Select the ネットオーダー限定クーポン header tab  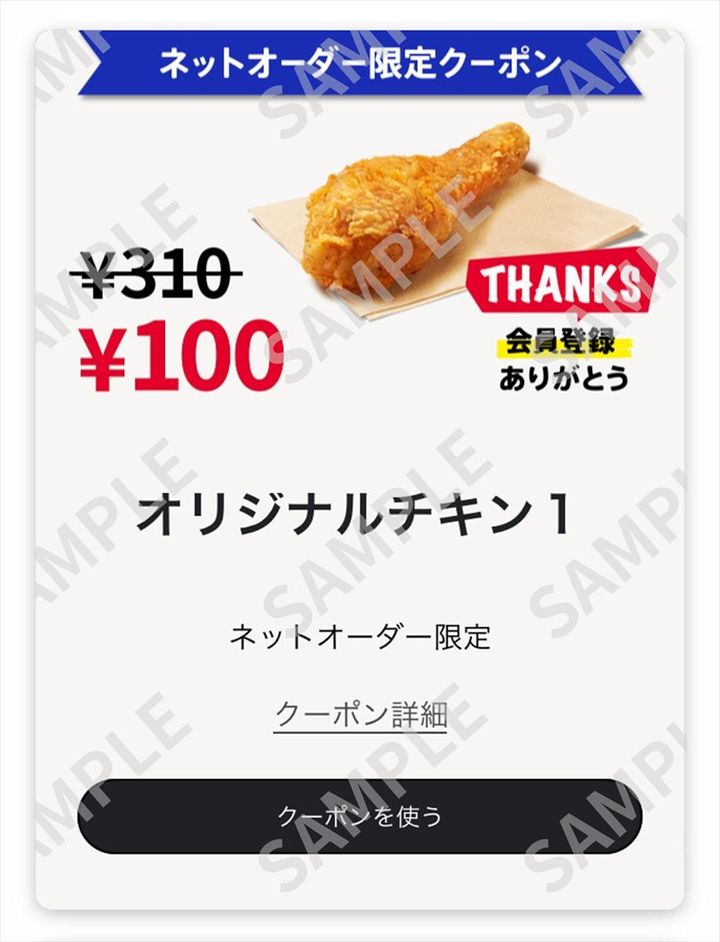click(360, 62)
